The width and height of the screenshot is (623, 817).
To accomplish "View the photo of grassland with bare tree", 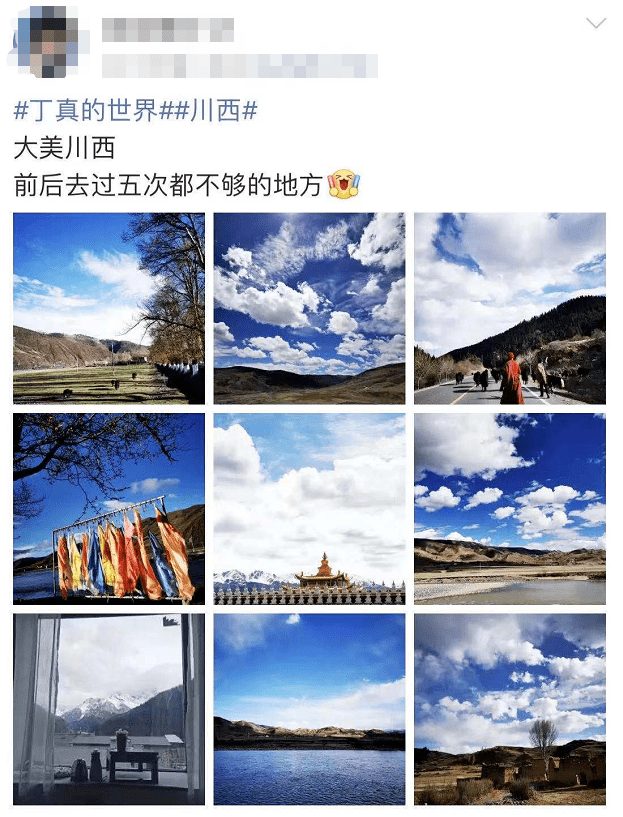I will click(x=109, y=308).
